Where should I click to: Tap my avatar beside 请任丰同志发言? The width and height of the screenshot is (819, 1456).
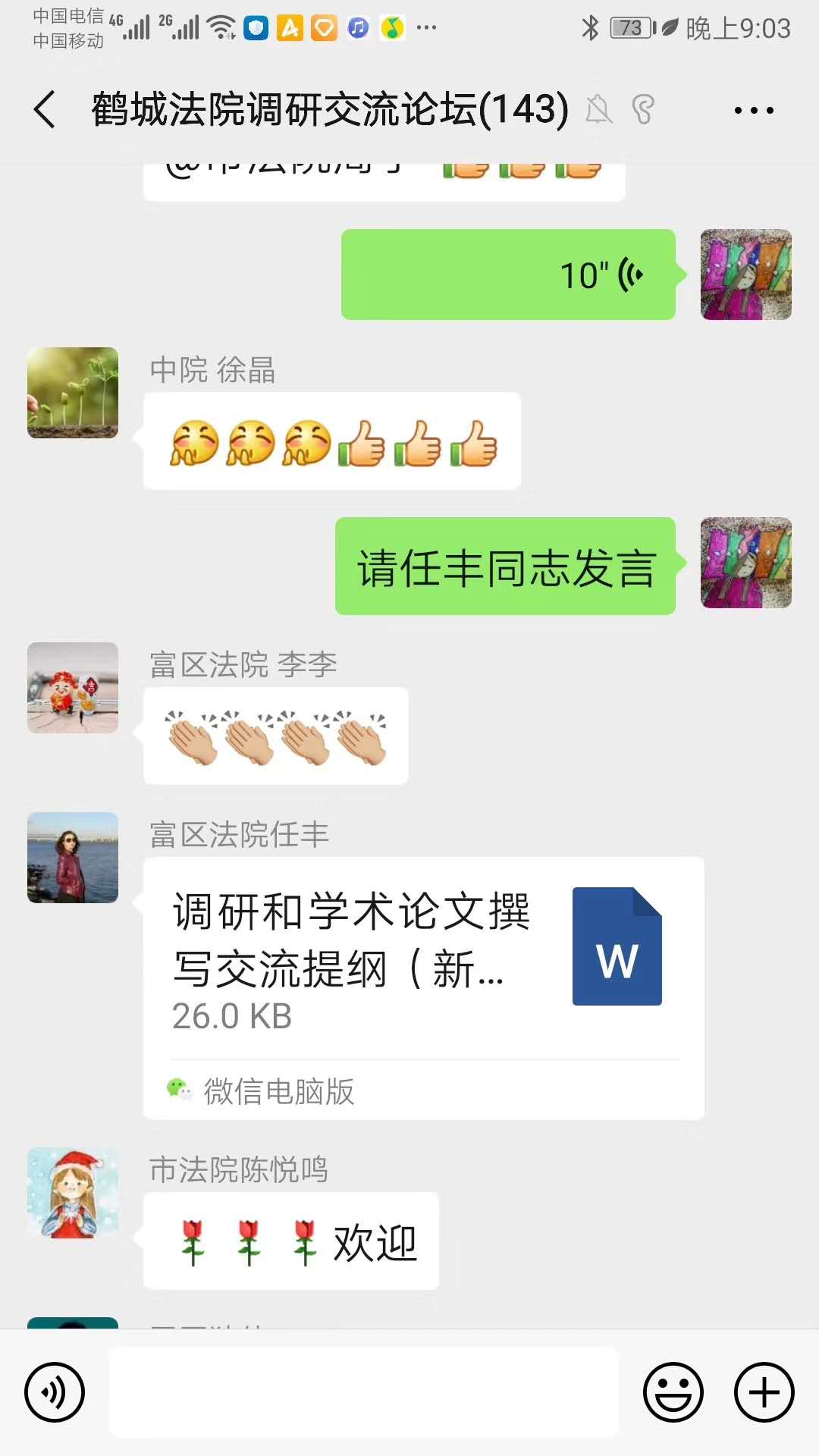(x=745, y=563)
